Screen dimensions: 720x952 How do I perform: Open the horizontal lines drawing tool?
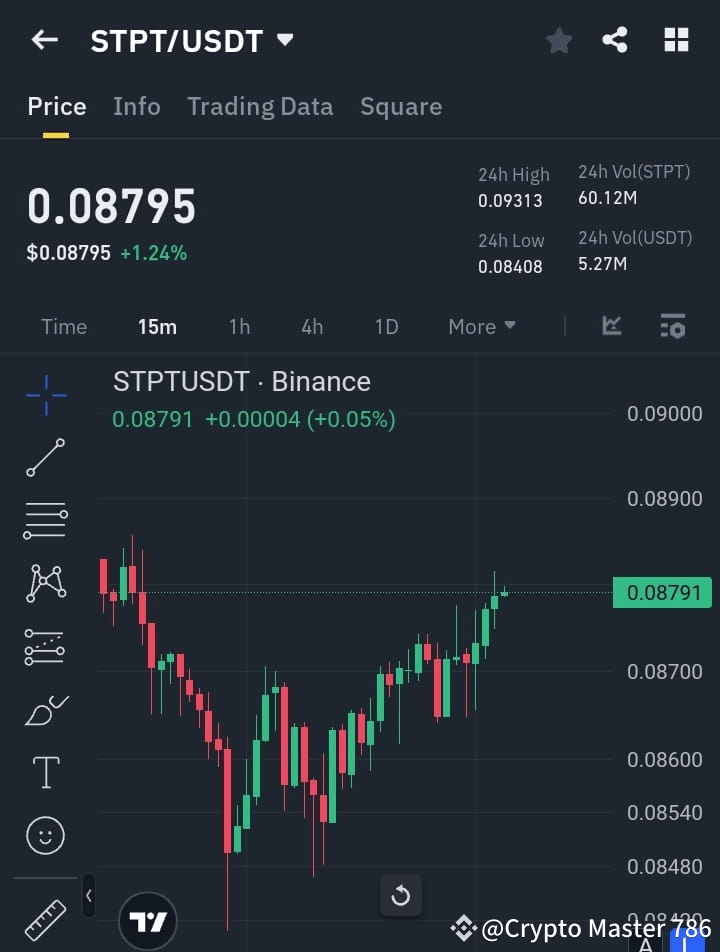[44, 521]
